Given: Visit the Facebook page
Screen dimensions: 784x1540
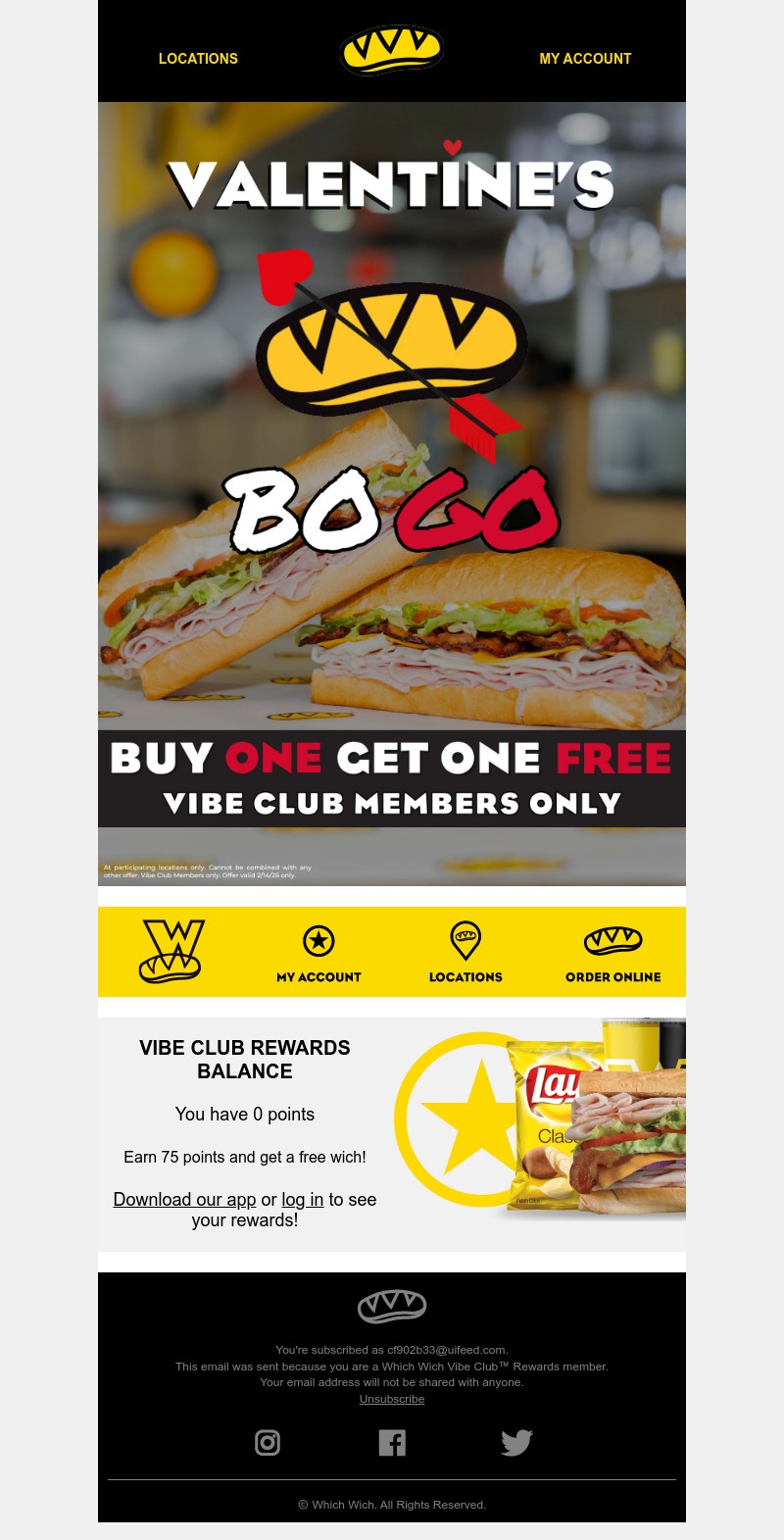Looking at the screenshot, I should coord(392,1442).
